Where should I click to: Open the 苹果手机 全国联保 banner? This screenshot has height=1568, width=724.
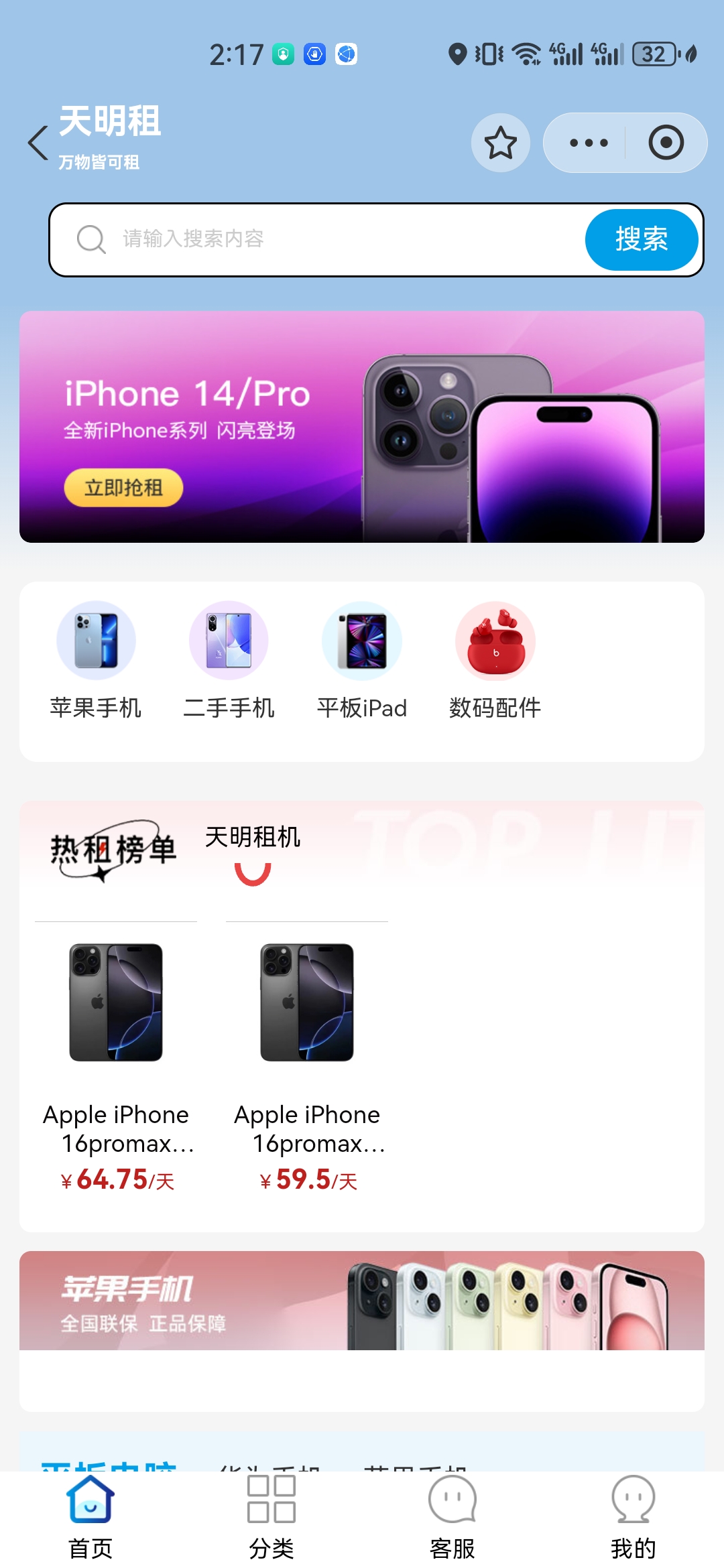362,1300
